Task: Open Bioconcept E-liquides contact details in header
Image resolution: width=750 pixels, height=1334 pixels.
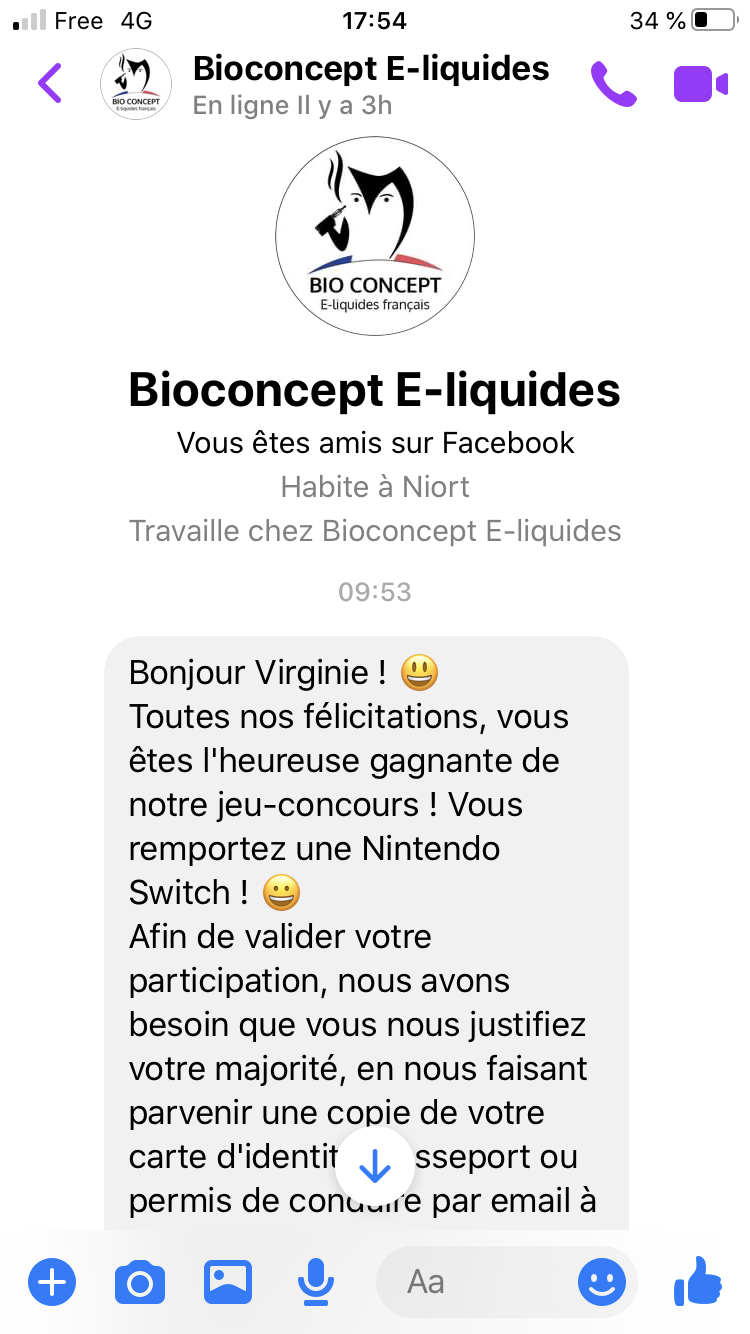Action: (x=370, y=84)
